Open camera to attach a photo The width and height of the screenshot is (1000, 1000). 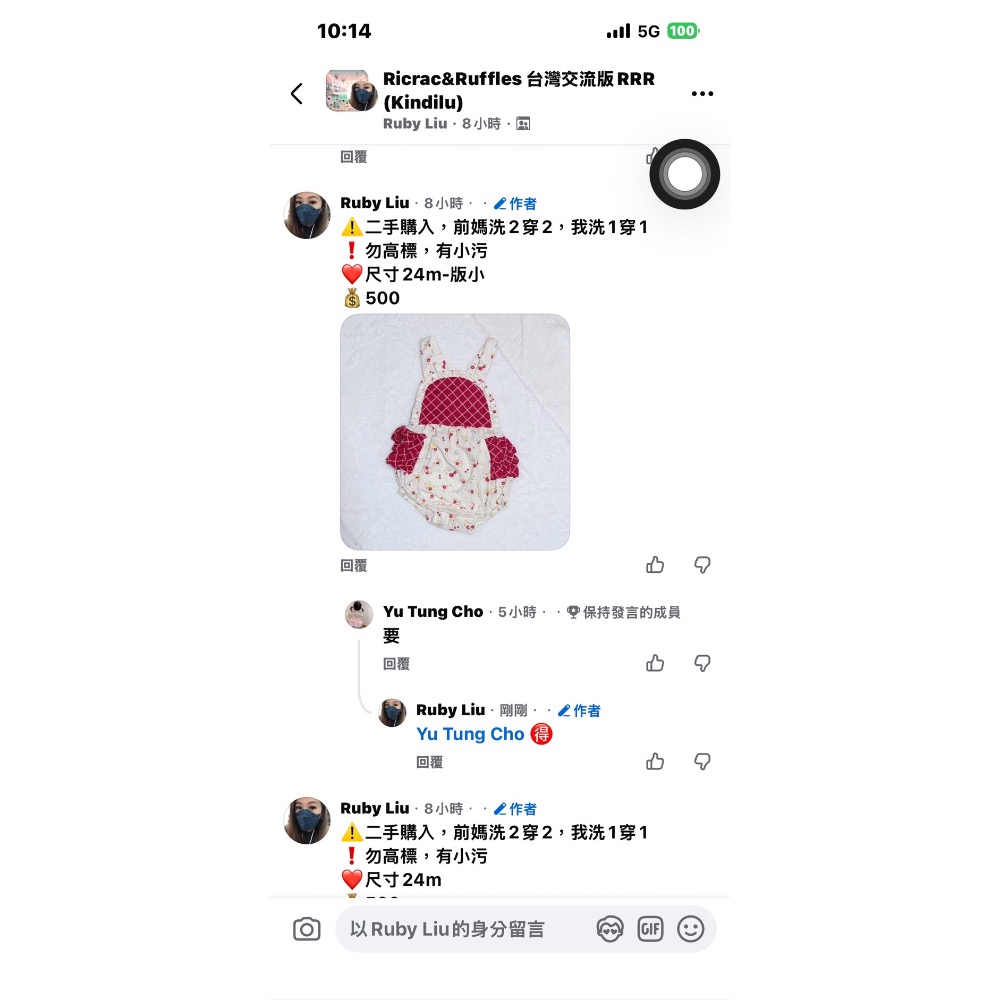pos(307,930)
